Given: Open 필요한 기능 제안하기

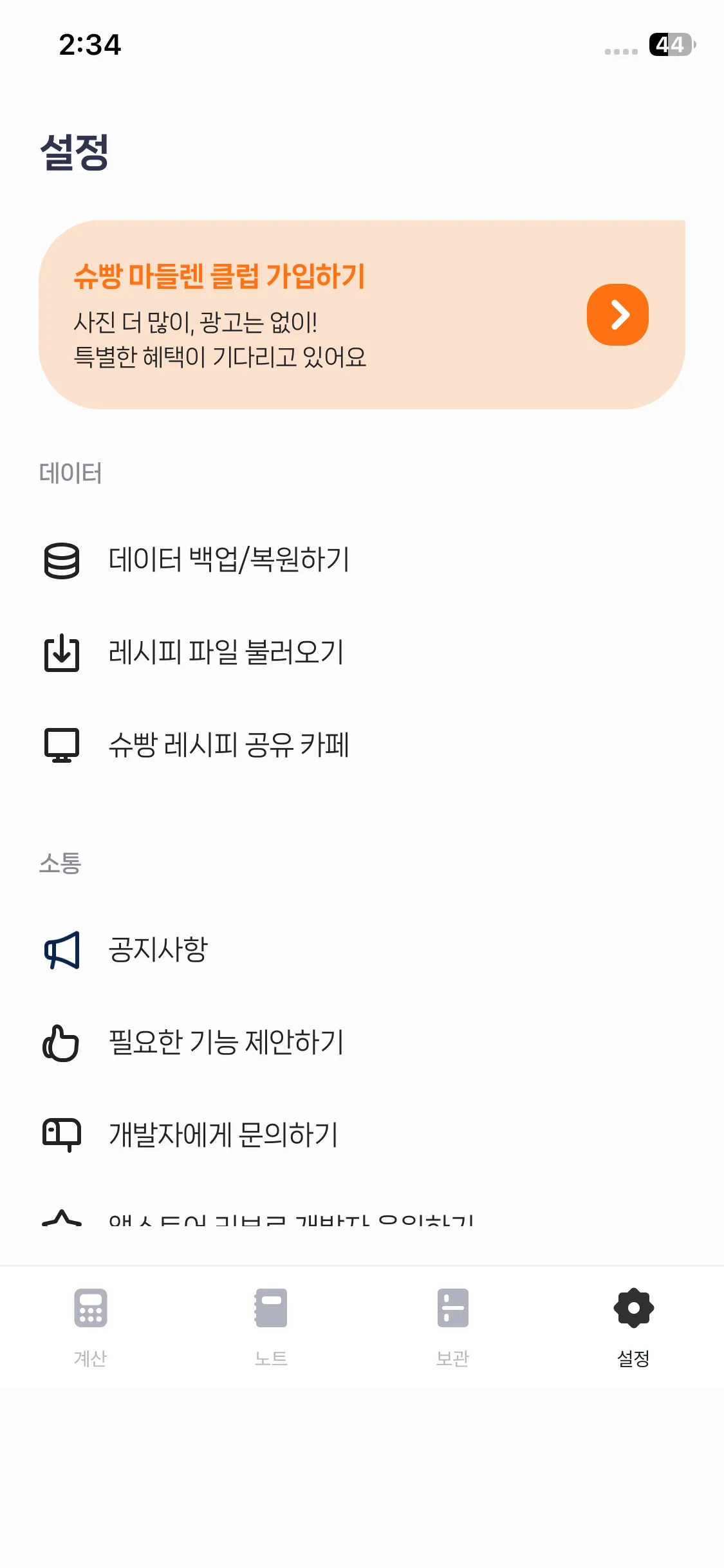Looking at the screenshot, I should point(226,1042).
